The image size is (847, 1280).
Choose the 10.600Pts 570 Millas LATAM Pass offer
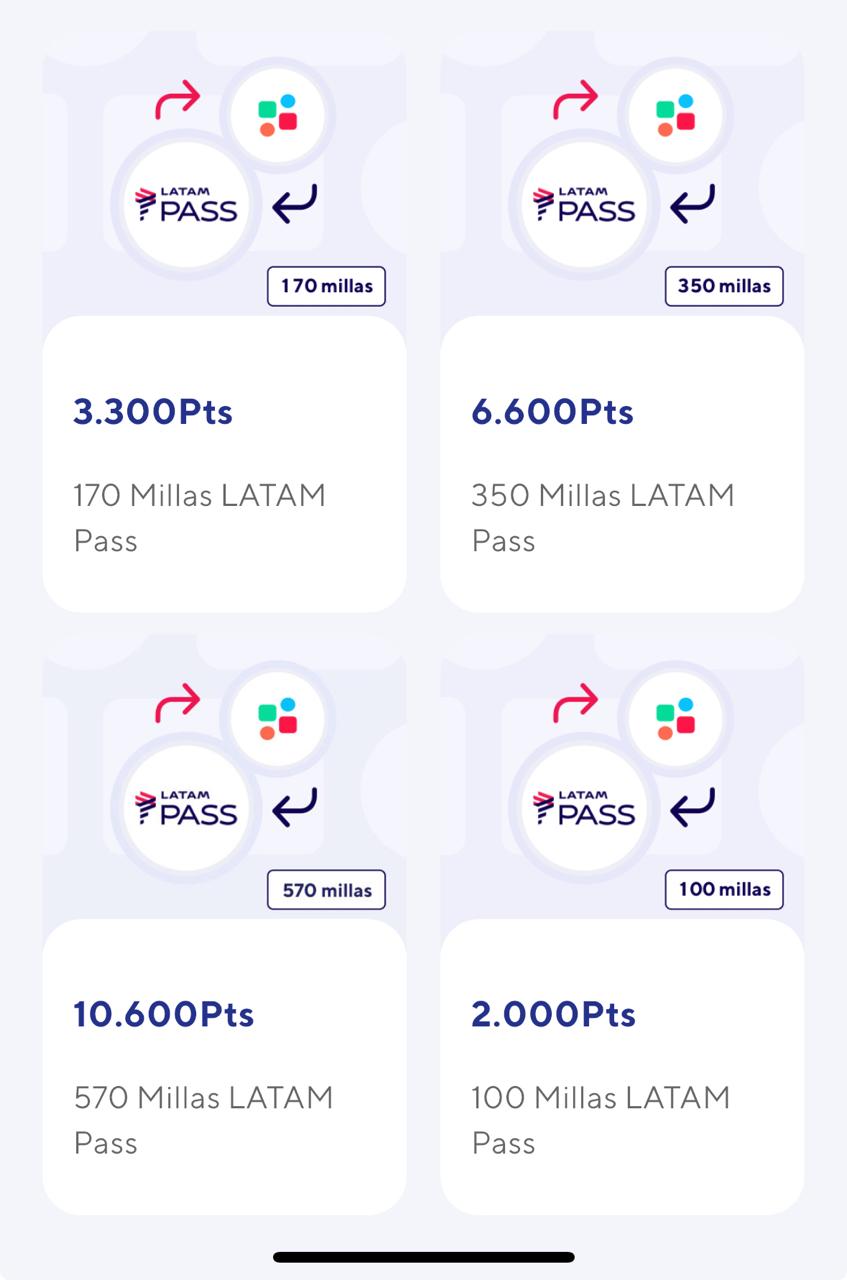224,1066
